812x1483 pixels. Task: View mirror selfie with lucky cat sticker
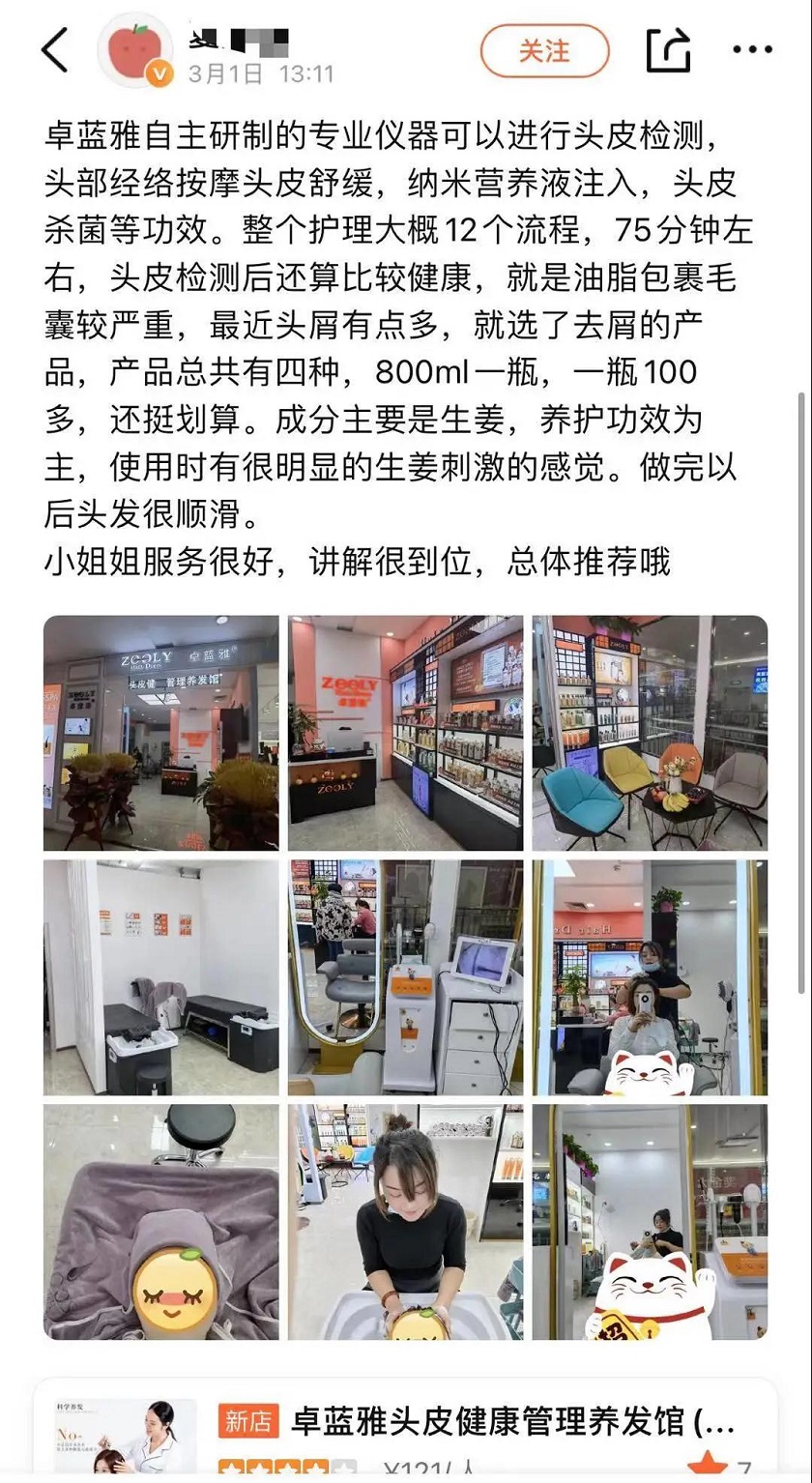(x=650, y=977)
